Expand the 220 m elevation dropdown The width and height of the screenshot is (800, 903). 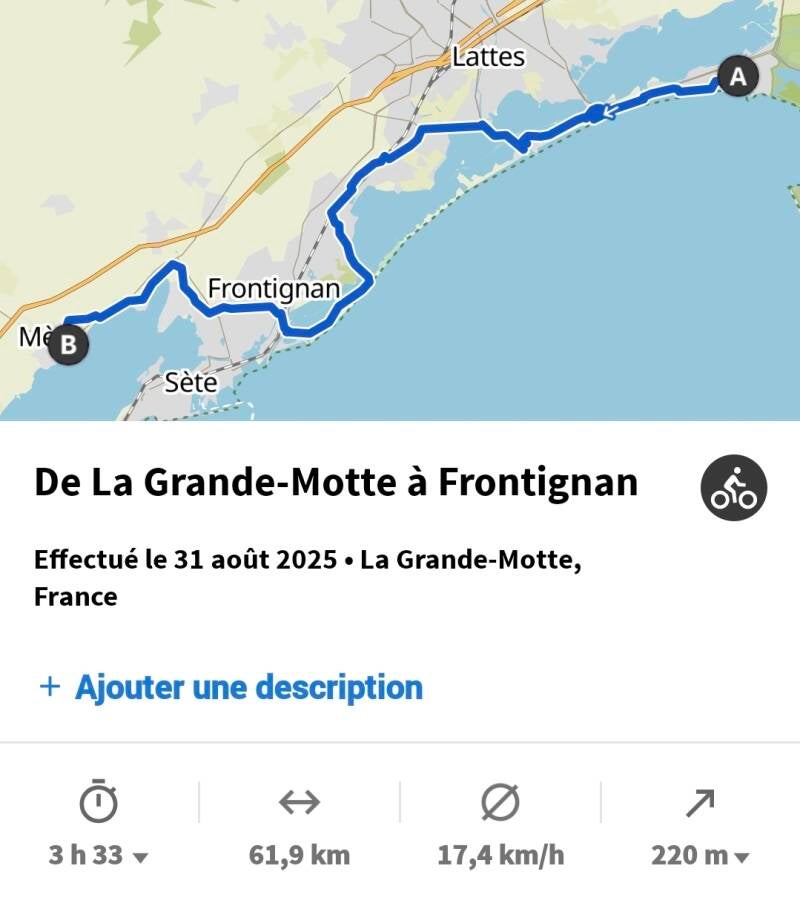700,856
